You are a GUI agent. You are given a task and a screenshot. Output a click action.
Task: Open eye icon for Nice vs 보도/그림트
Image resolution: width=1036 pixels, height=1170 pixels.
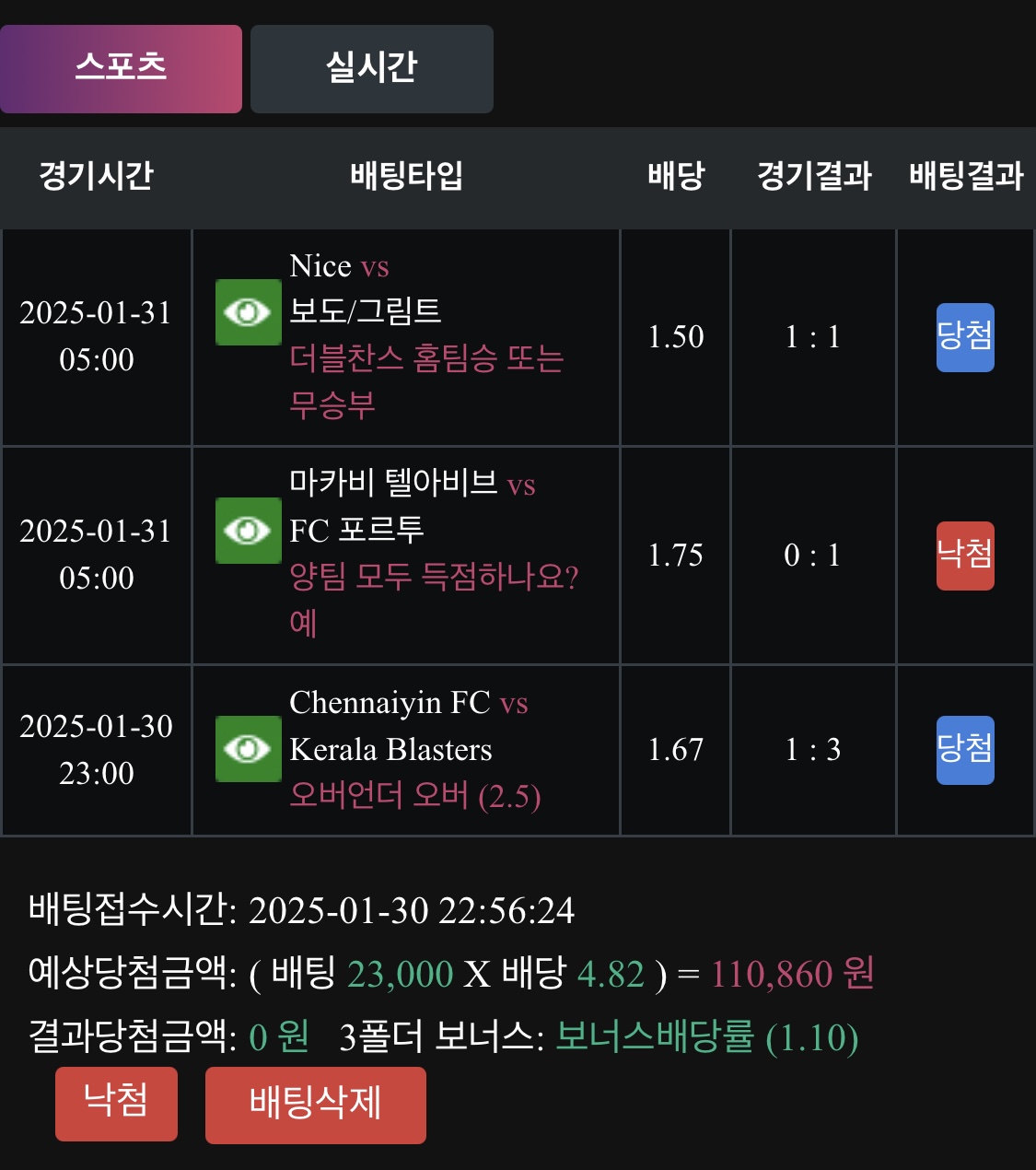[248, 312]
